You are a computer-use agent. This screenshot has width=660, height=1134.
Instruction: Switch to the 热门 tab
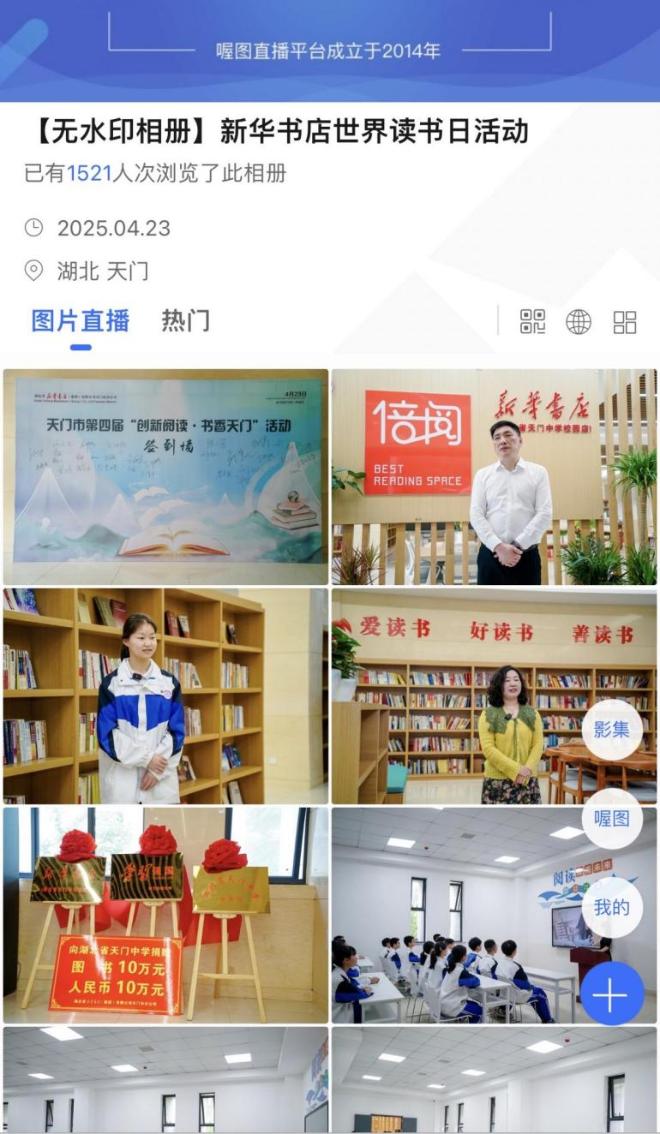[x=186, y=321]
